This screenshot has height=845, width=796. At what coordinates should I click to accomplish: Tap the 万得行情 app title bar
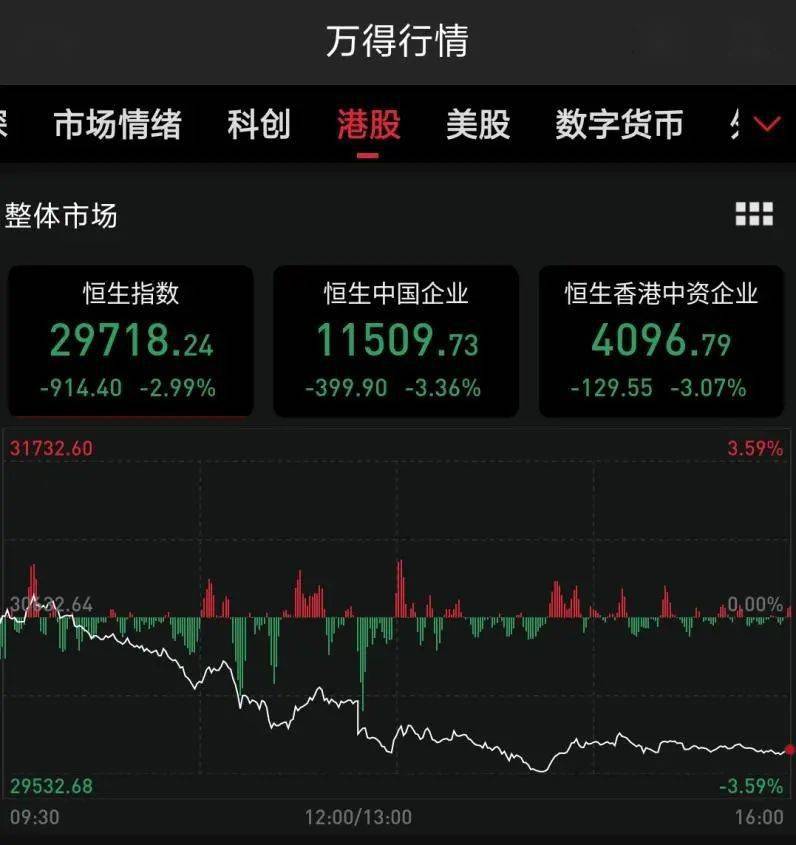(398, 38)
